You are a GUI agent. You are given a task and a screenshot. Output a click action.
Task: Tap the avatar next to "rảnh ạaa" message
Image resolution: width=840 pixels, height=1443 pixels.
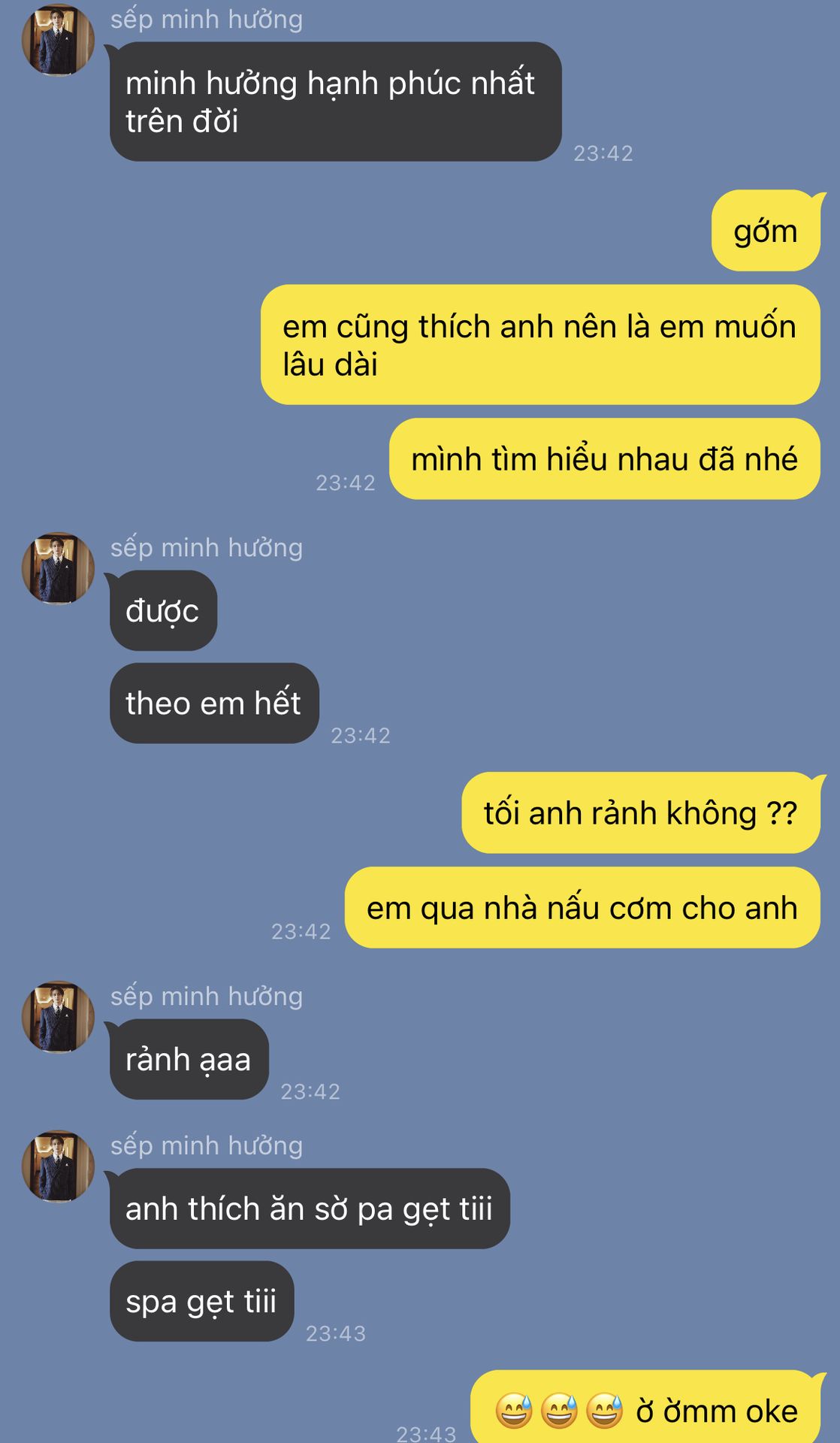[x=58, y=1017]
